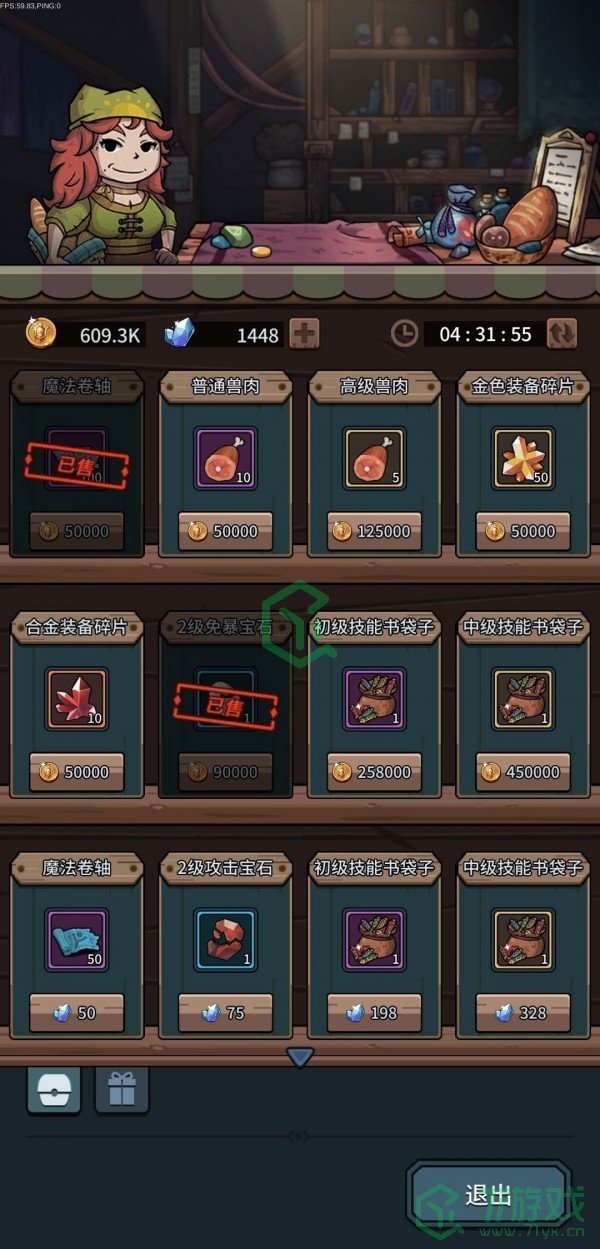Viewport: 600px width, 1249px height.
Task: View the 高级兽肉 item icon details
Action: coord(374,458)
